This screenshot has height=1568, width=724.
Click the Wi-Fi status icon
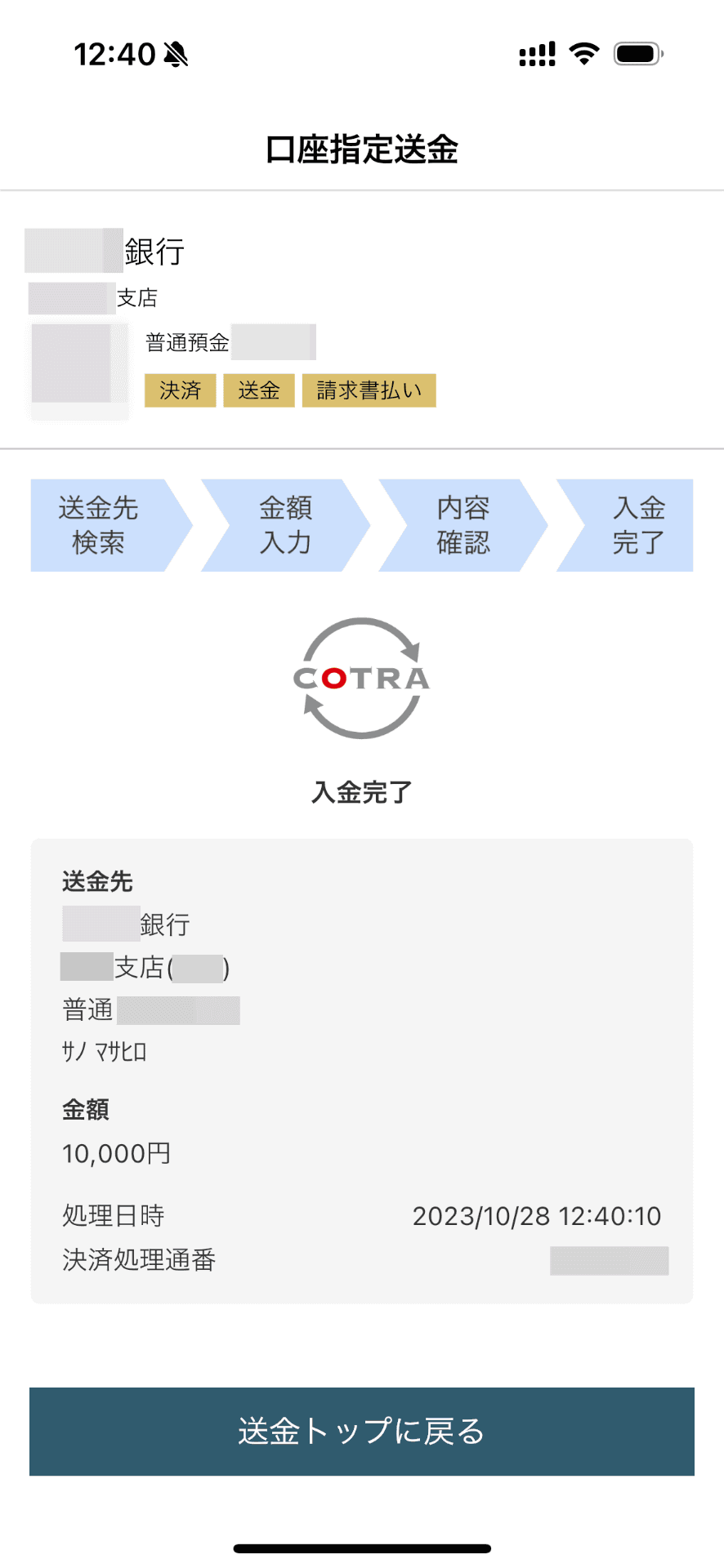pos(583,52)
